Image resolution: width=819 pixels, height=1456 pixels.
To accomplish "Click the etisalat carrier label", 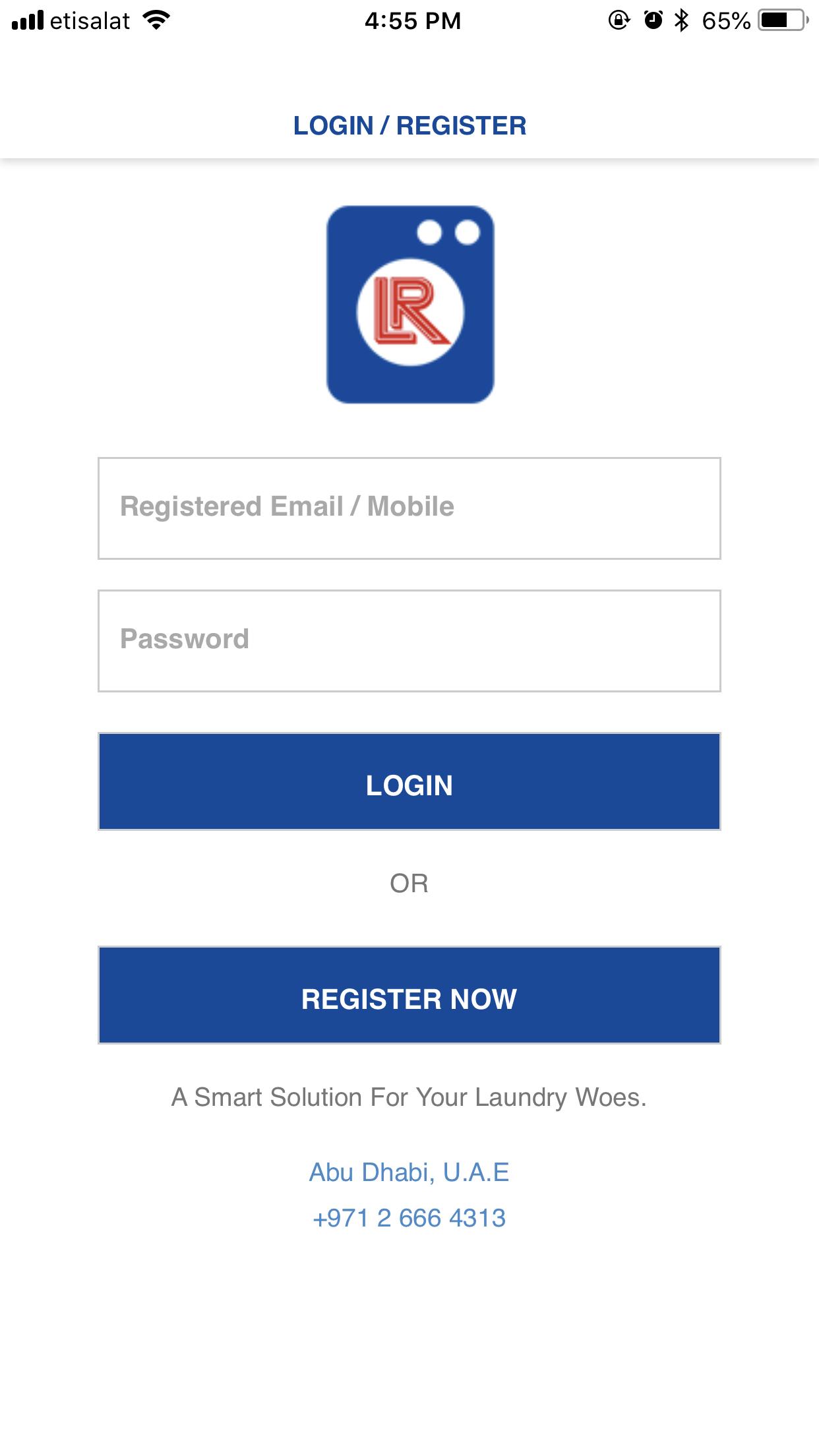I will 89,20.
